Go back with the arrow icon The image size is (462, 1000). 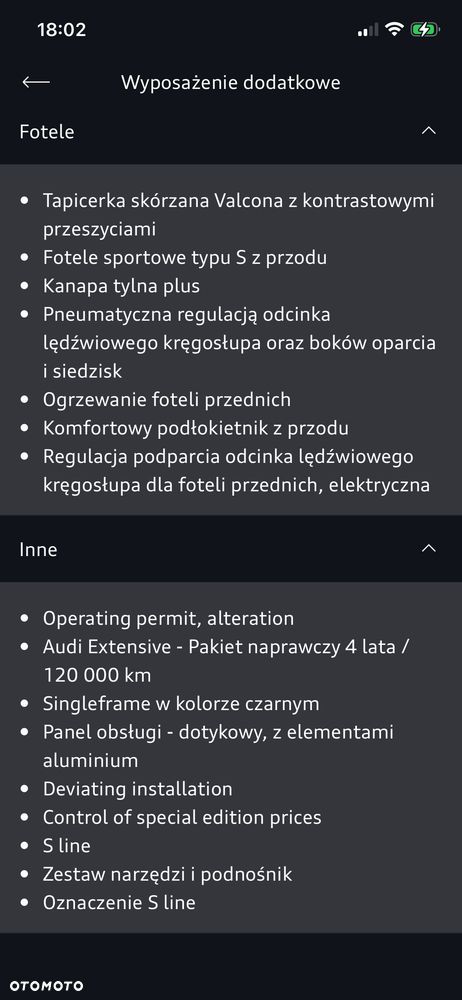[36, 82]
